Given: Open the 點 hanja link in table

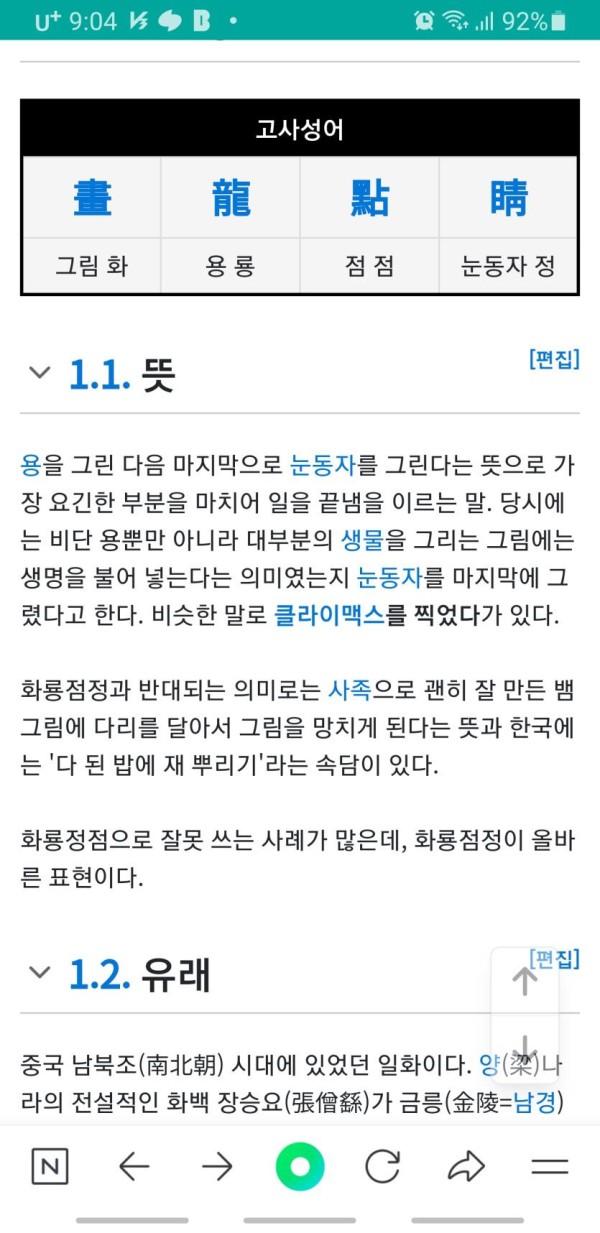Looking at the screenshot, I should (x=369, y=197).
